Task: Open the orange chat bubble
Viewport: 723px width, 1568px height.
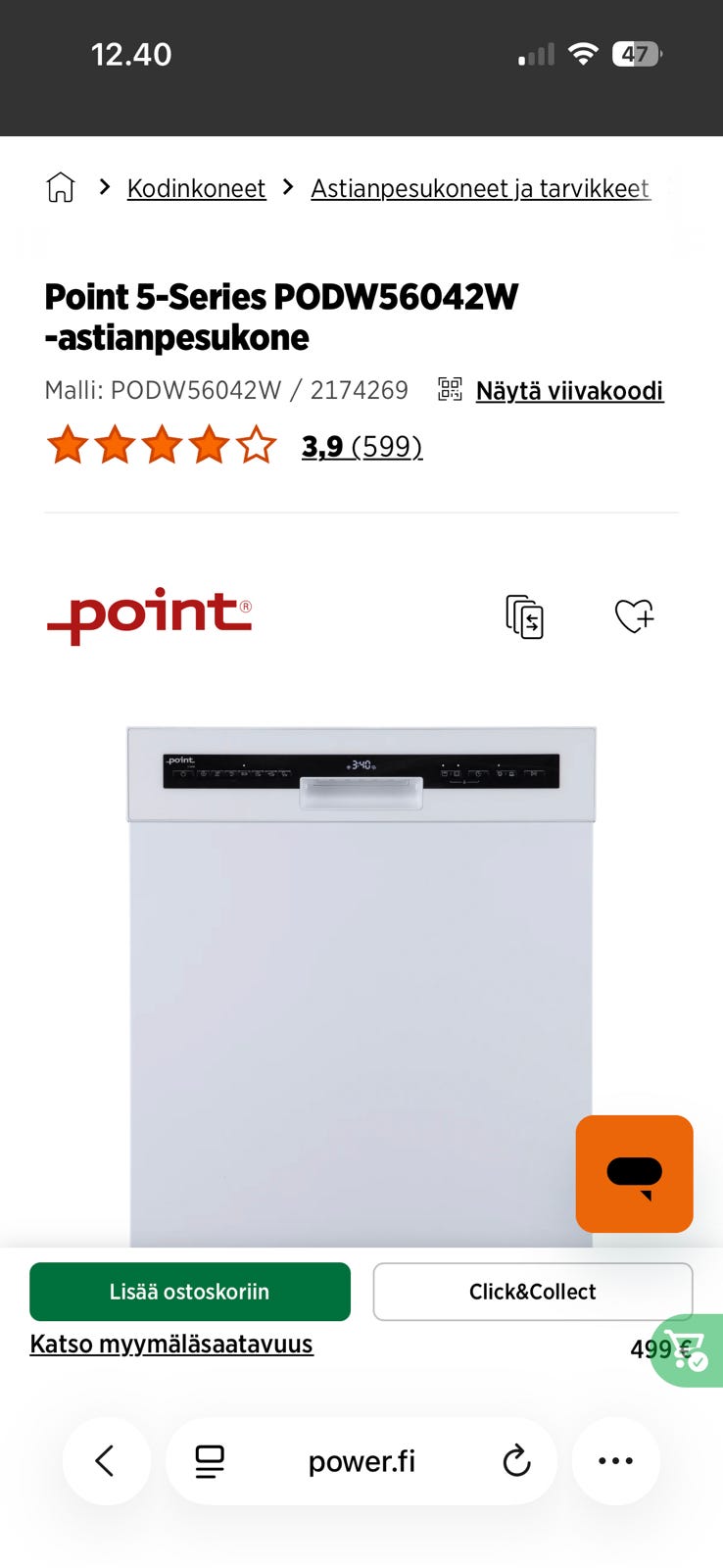Action: pyautogui.click(x=635, y=1174)
